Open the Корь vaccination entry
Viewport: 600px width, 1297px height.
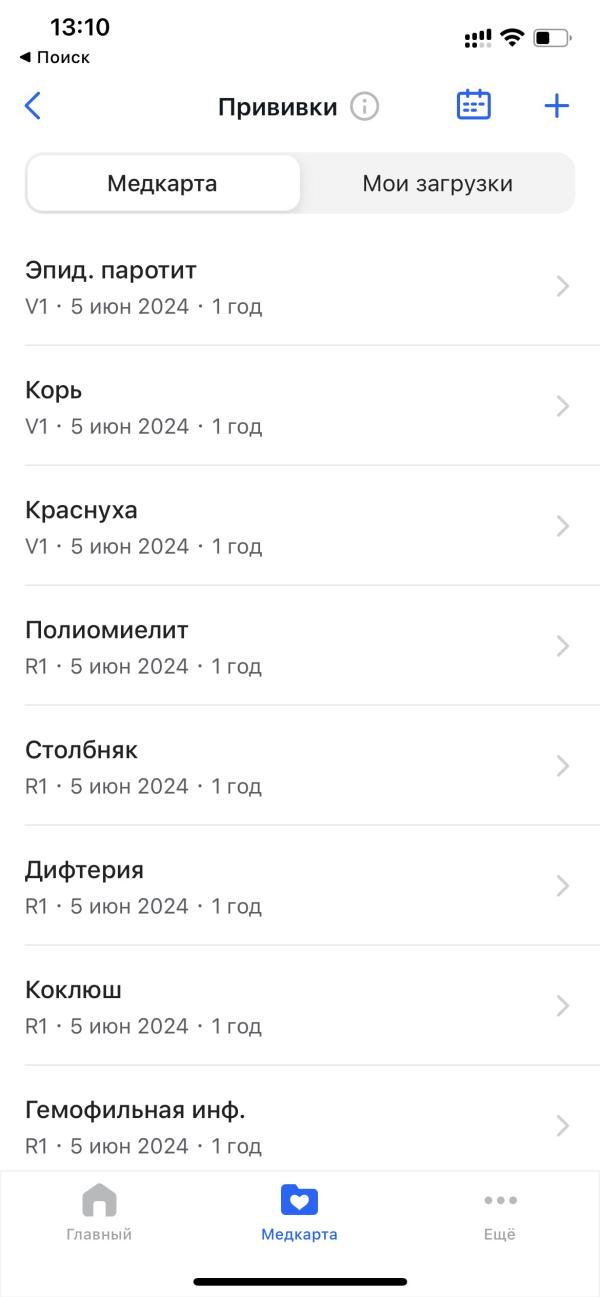coord(300,406)
